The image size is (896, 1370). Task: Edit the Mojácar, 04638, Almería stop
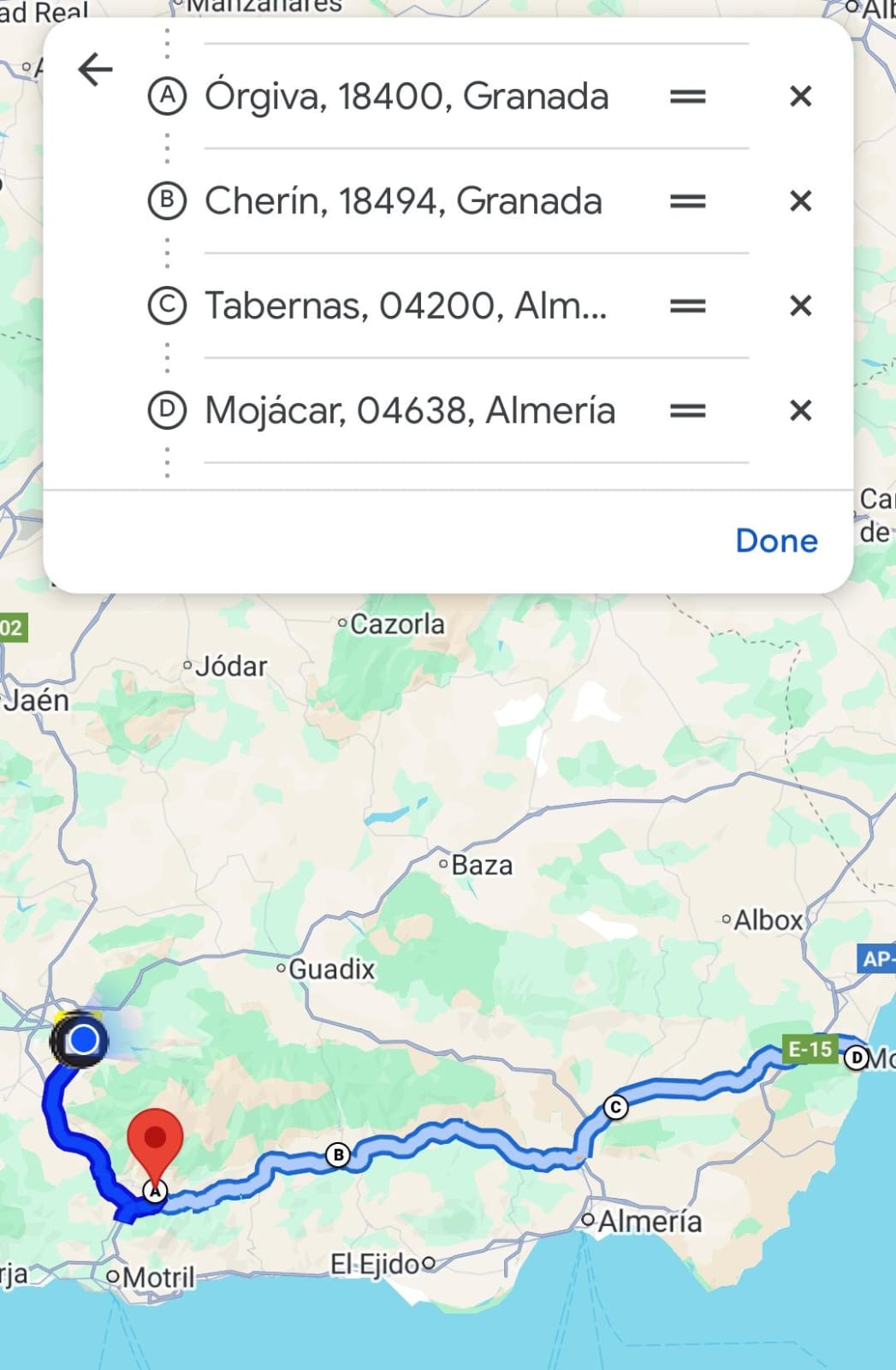tap(410, 411)
